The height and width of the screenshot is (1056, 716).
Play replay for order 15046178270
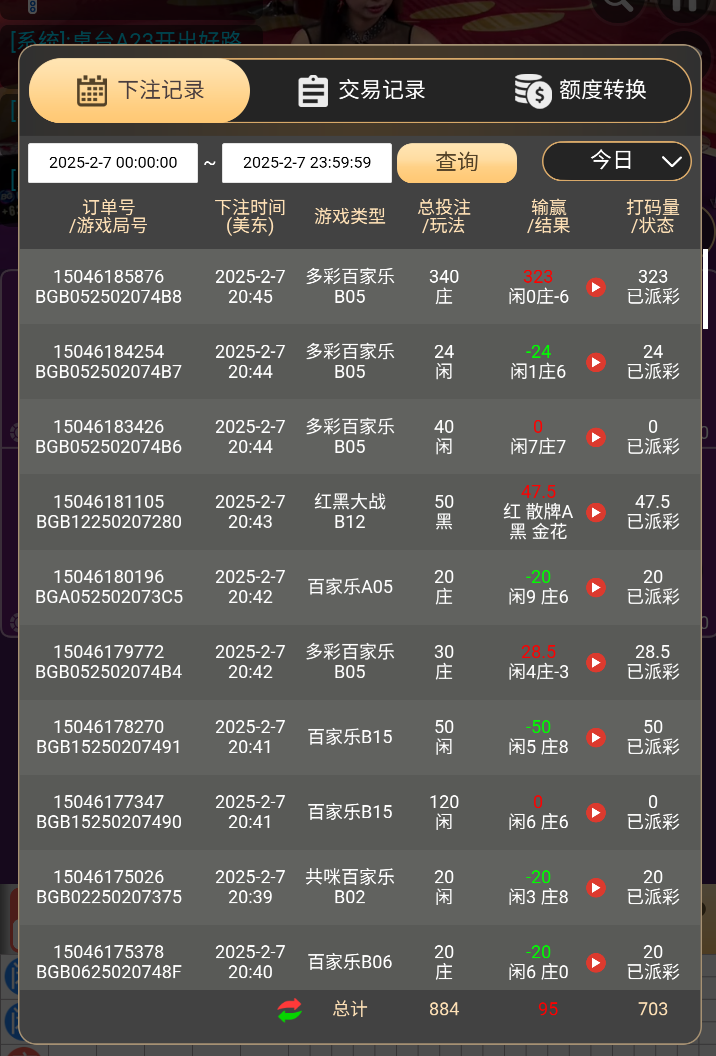596,737
